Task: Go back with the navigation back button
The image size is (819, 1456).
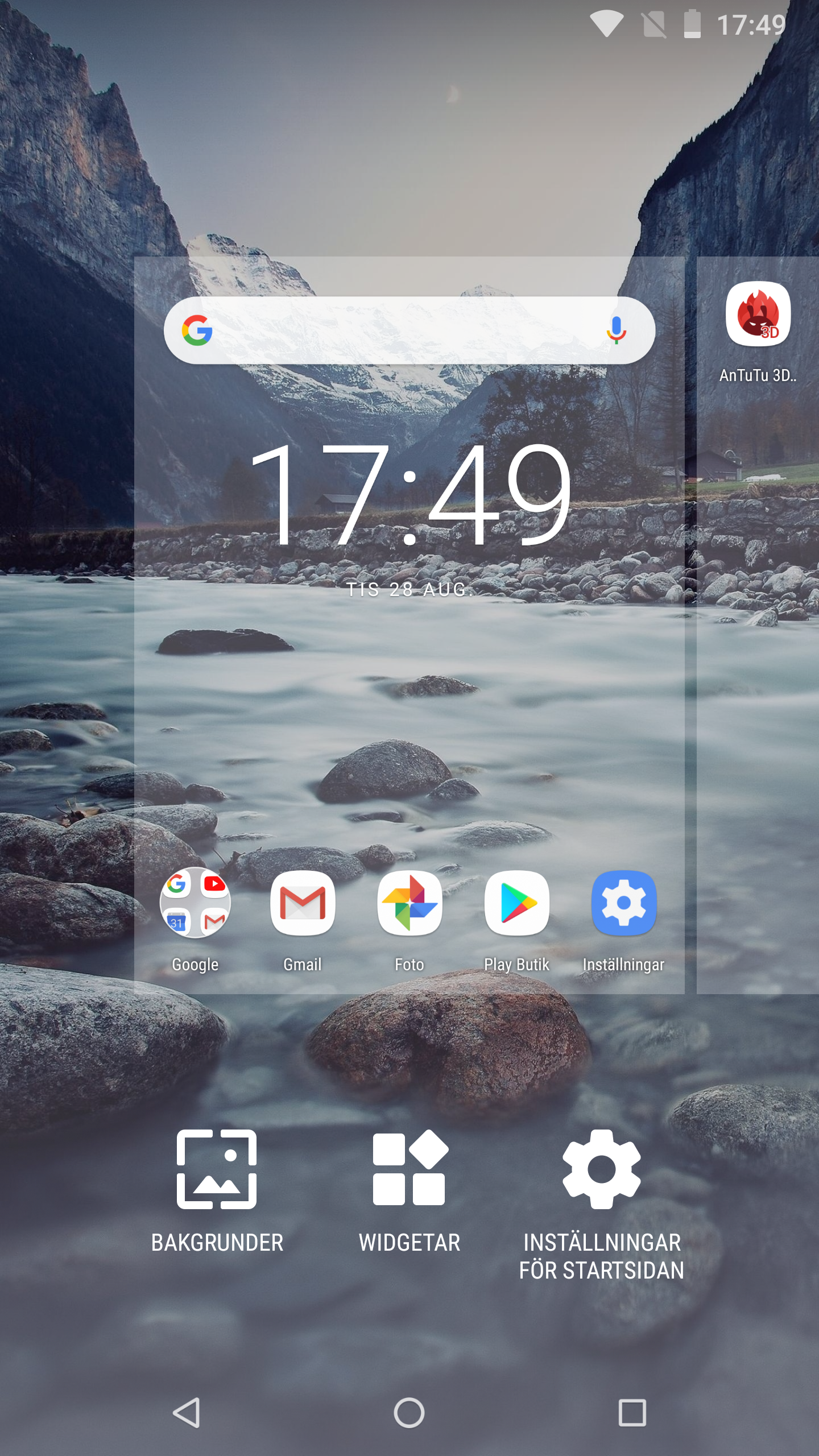Action: [x=187, y=1413]
